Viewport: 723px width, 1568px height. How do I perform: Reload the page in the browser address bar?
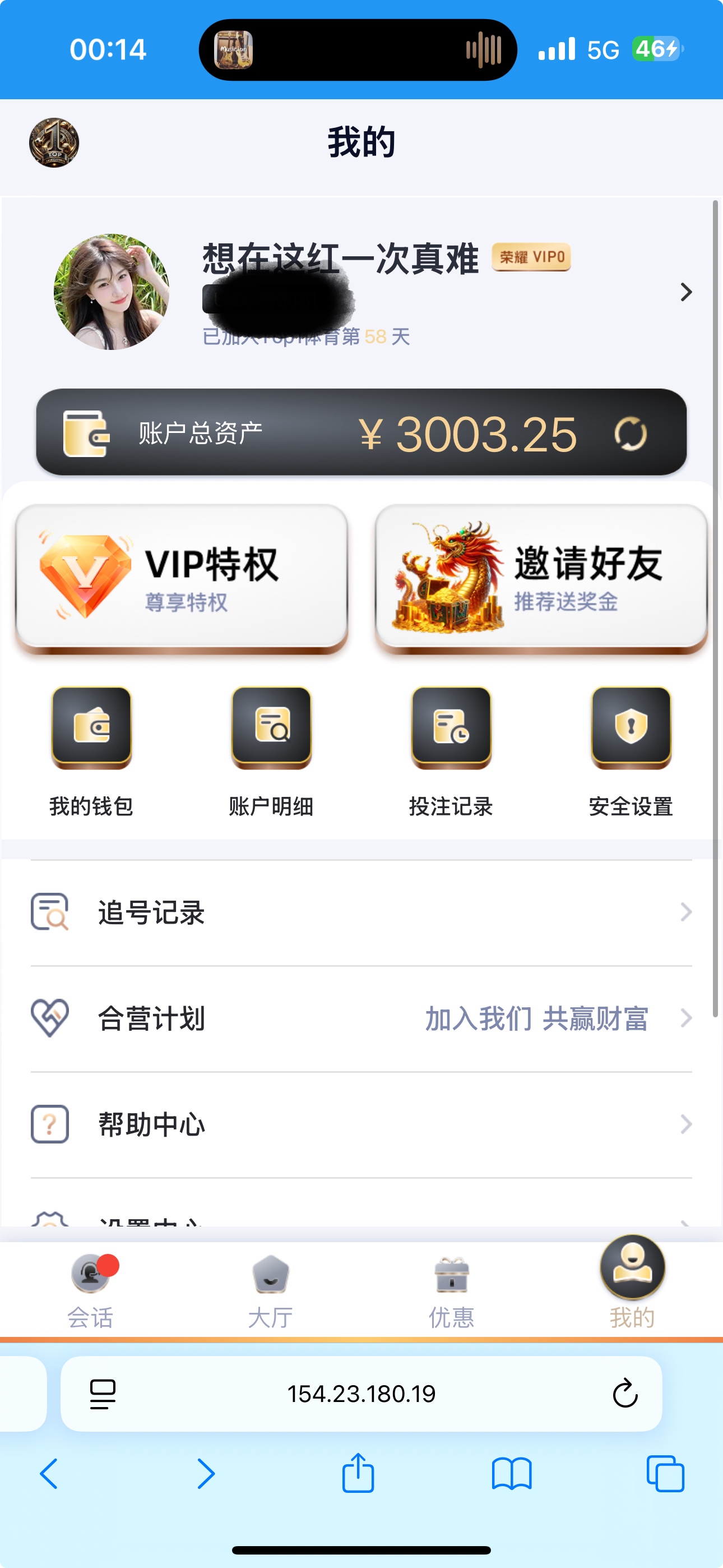tap(624, 1393)
